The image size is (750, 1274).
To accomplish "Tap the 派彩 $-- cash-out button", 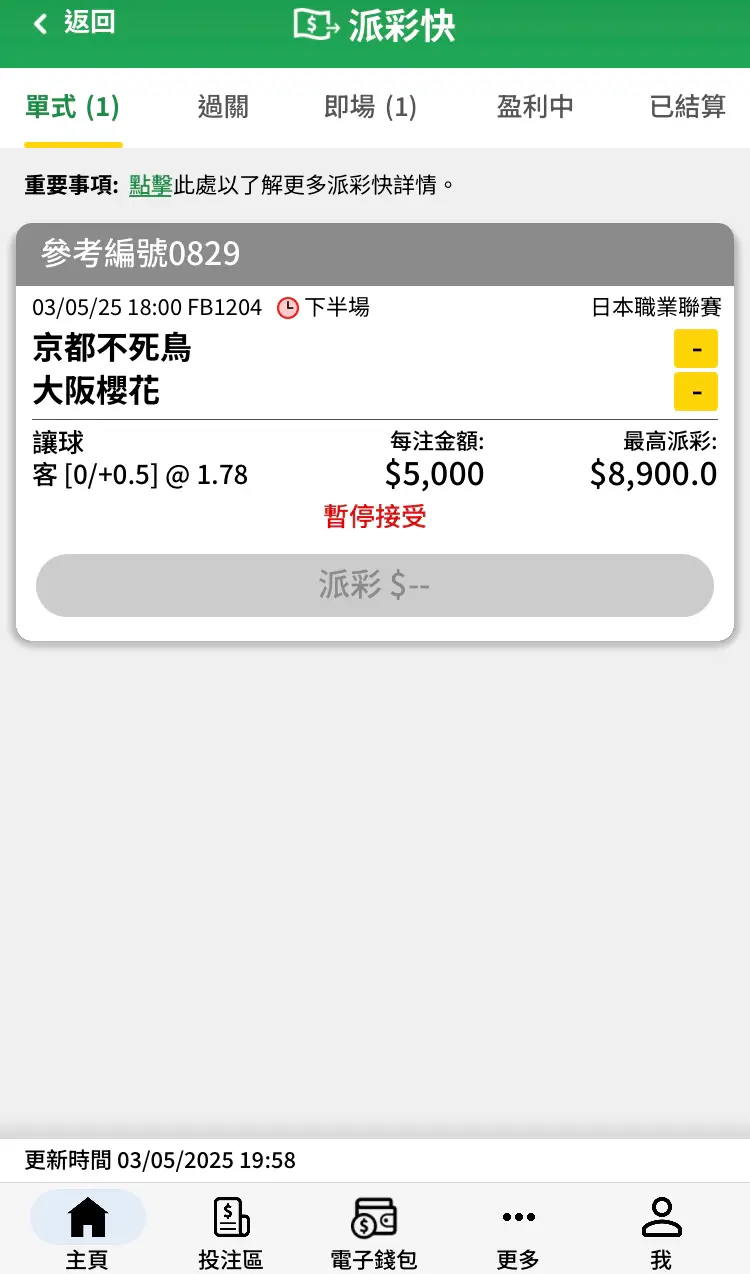I will pyautogui.click(x=375, y=585).
